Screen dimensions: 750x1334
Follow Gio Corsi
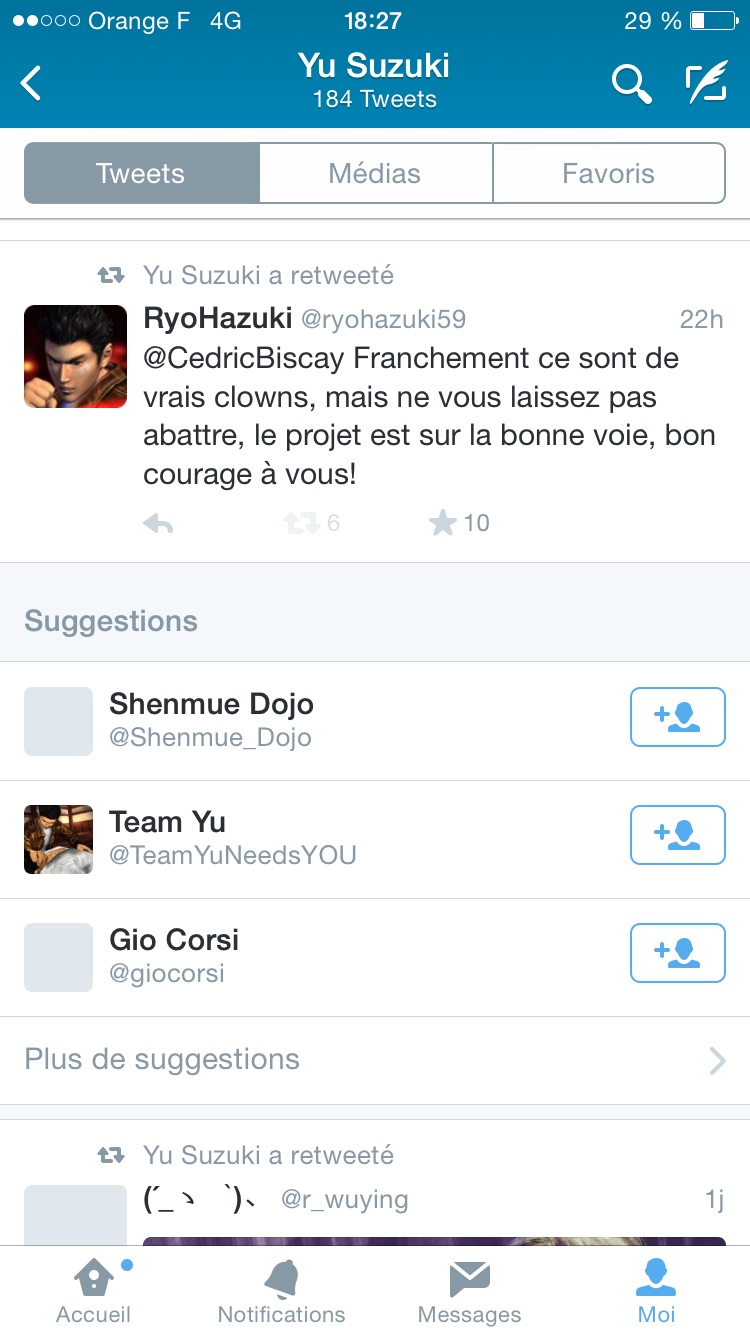[677, 953]
